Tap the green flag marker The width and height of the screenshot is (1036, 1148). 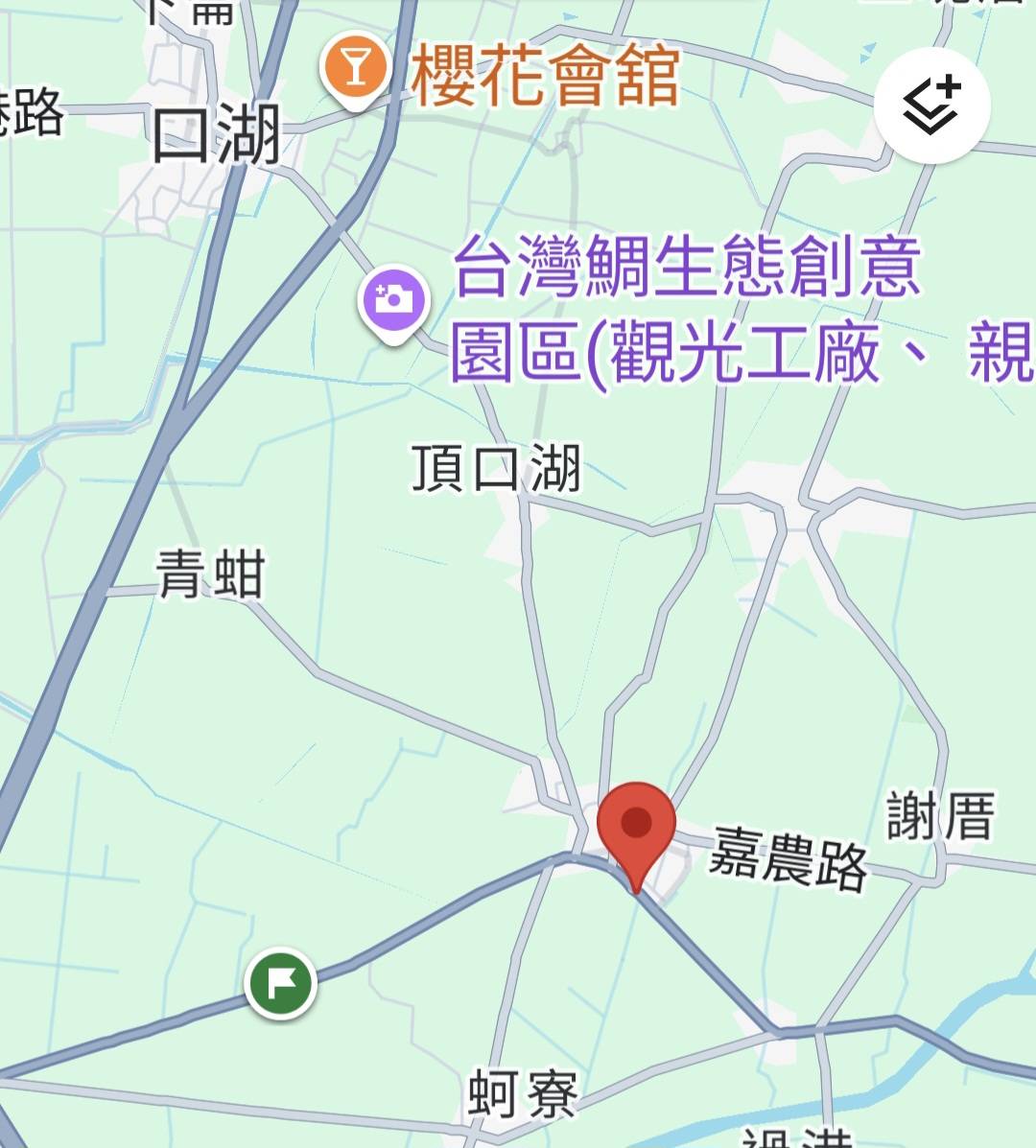click(280, 983)
